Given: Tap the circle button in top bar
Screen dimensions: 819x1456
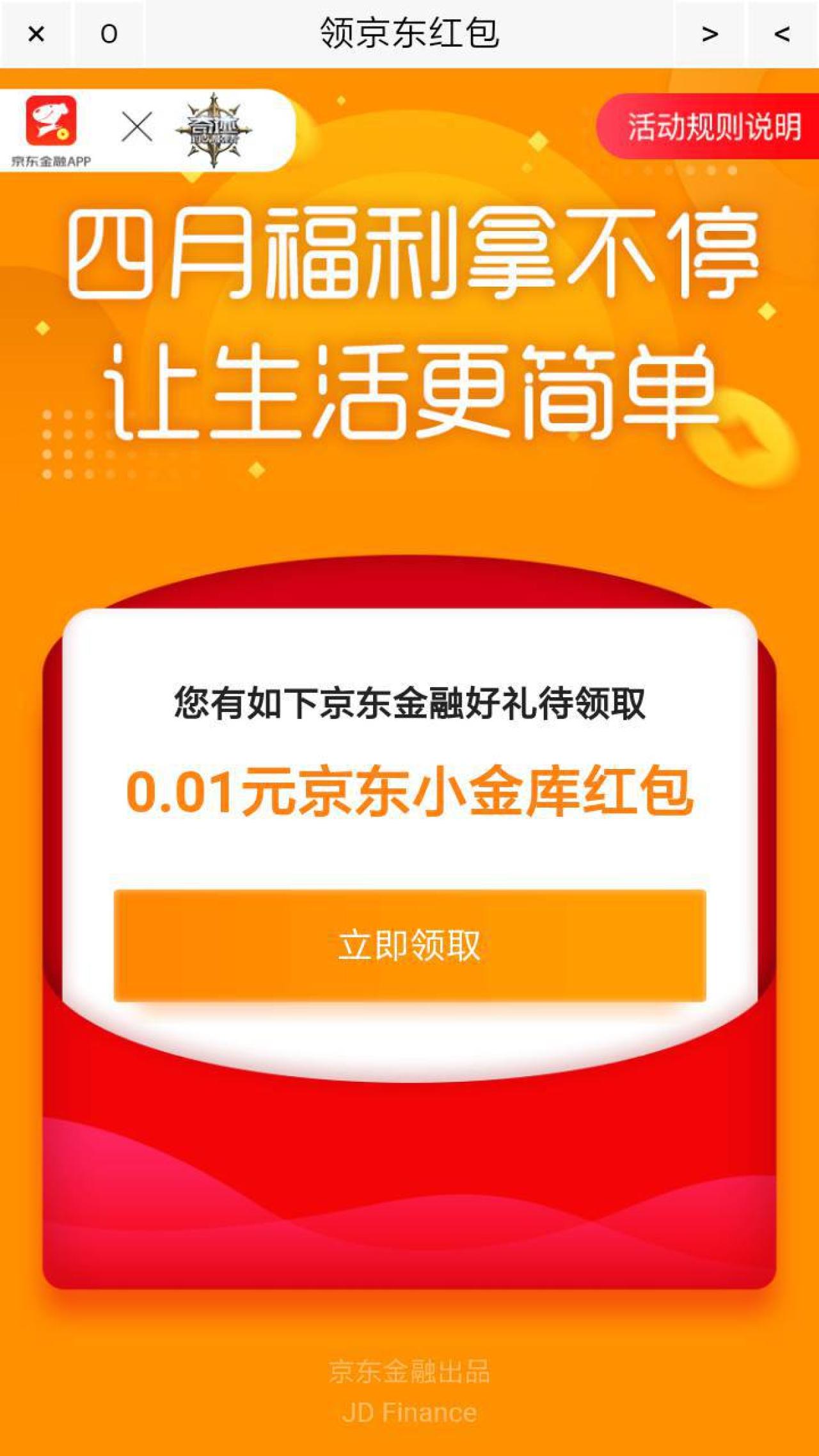Looking at the screenshot, I should (109, 34).
